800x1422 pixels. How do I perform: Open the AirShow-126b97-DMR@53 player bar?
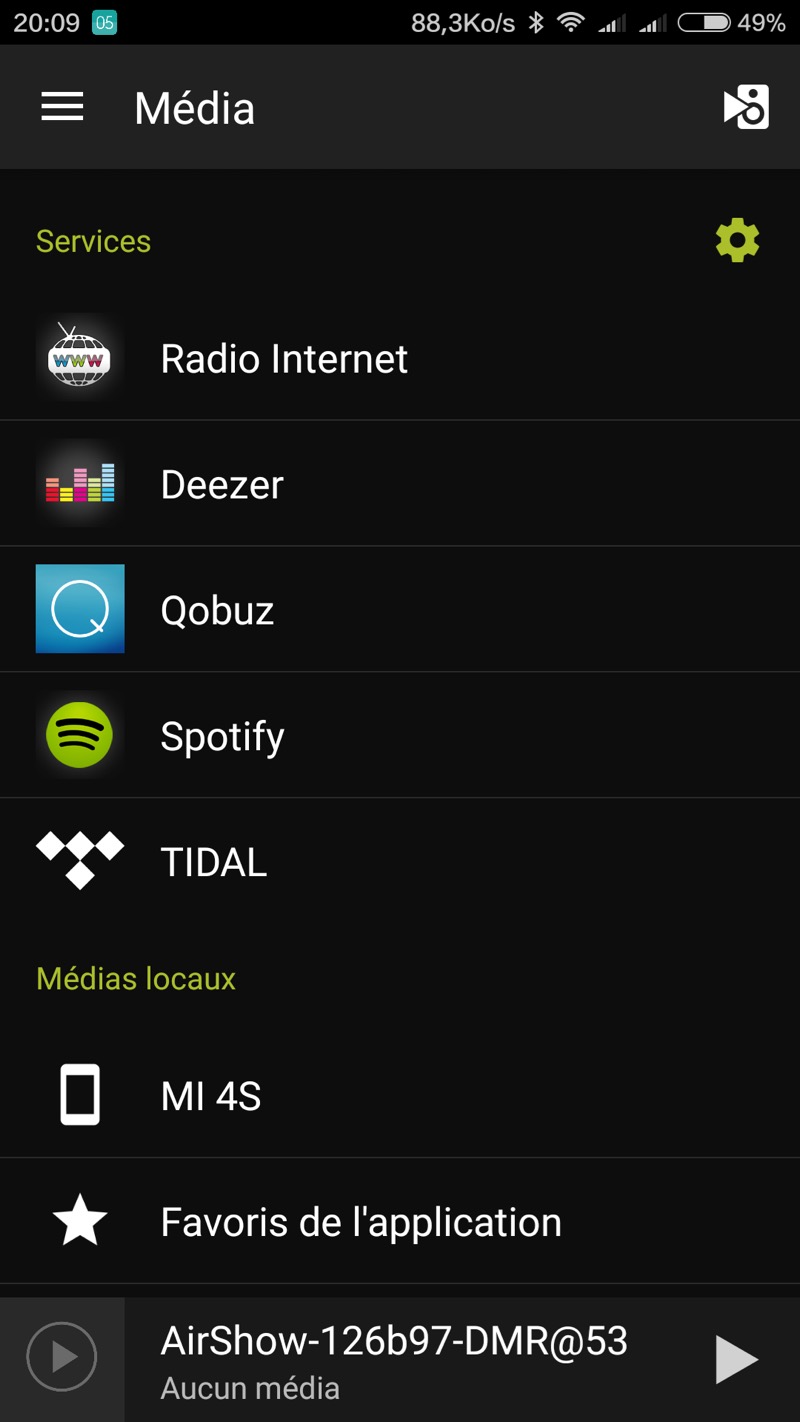click(394, 1358)
